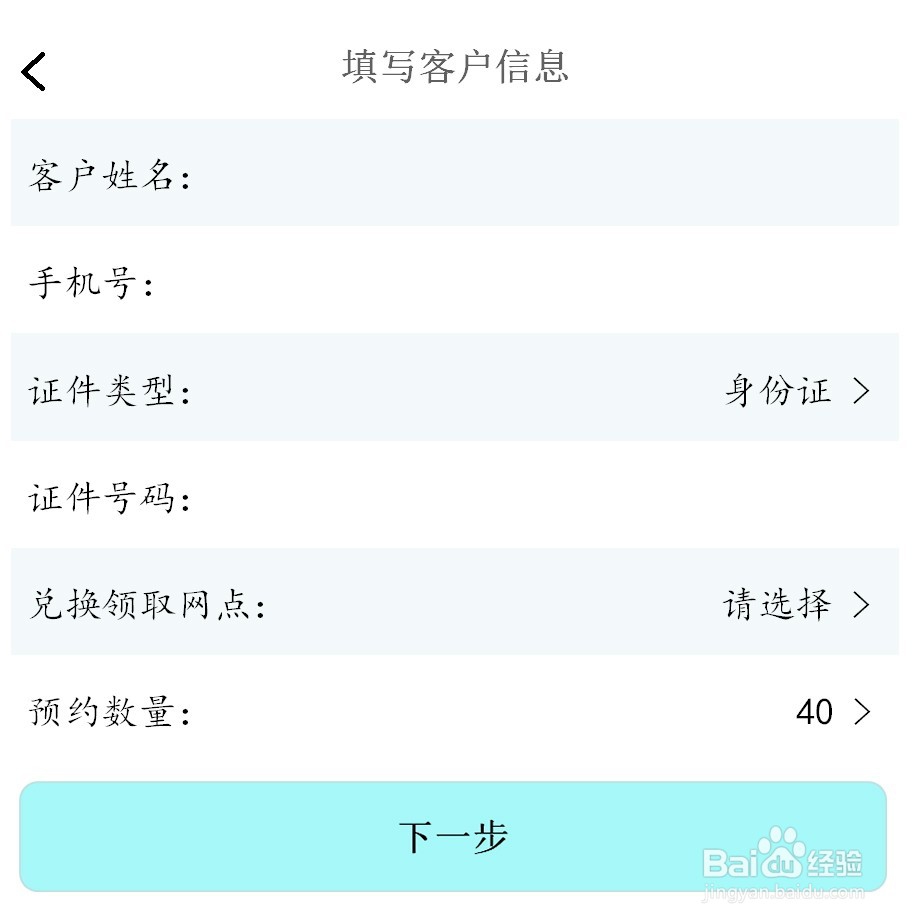Viewport: 916px width, 924px height.
Task: Tap the 请选择 placeholder text
Action: (777, 604)
